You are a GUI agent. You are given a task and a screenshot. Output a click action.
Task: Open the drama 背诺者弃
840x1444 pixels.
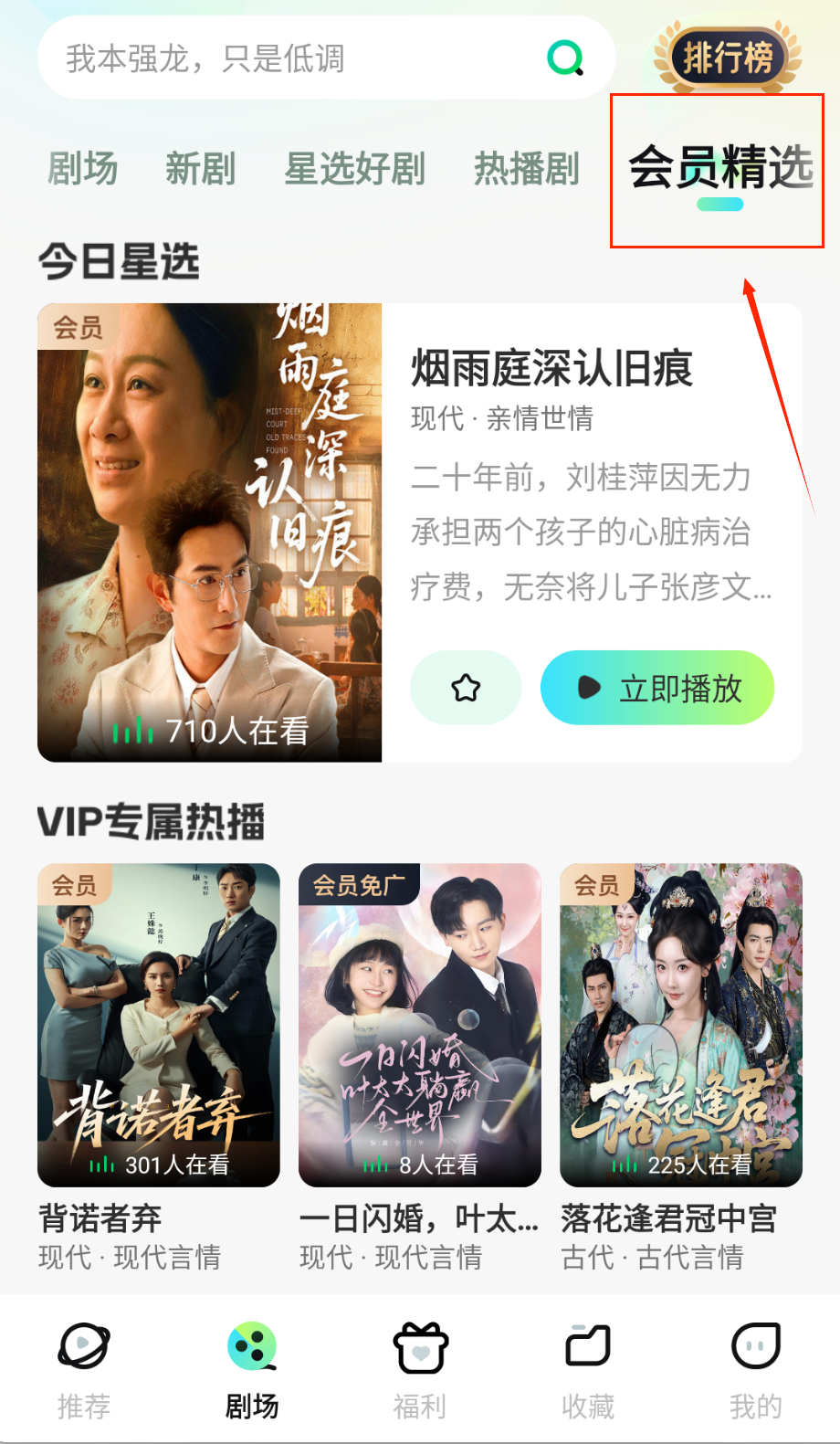(x=158, y=1025)
